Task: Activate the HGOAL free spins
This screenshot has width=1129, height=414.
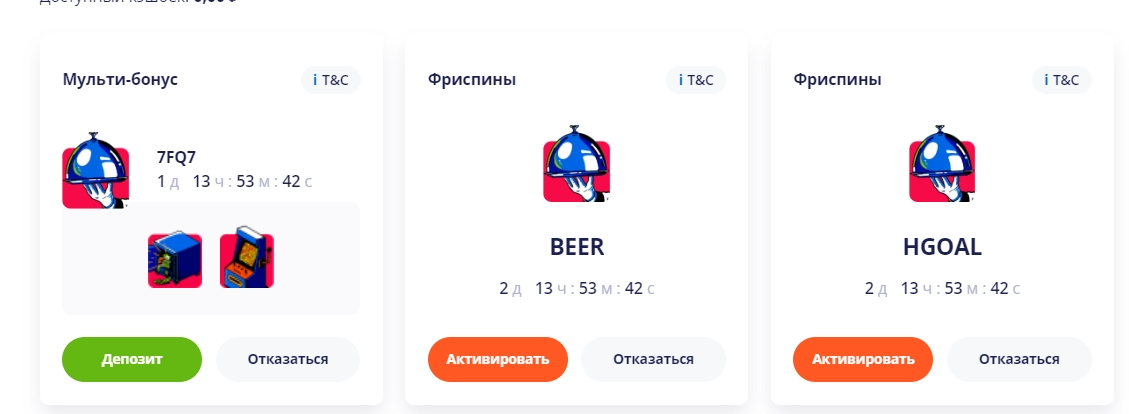Action: point(862,359)
